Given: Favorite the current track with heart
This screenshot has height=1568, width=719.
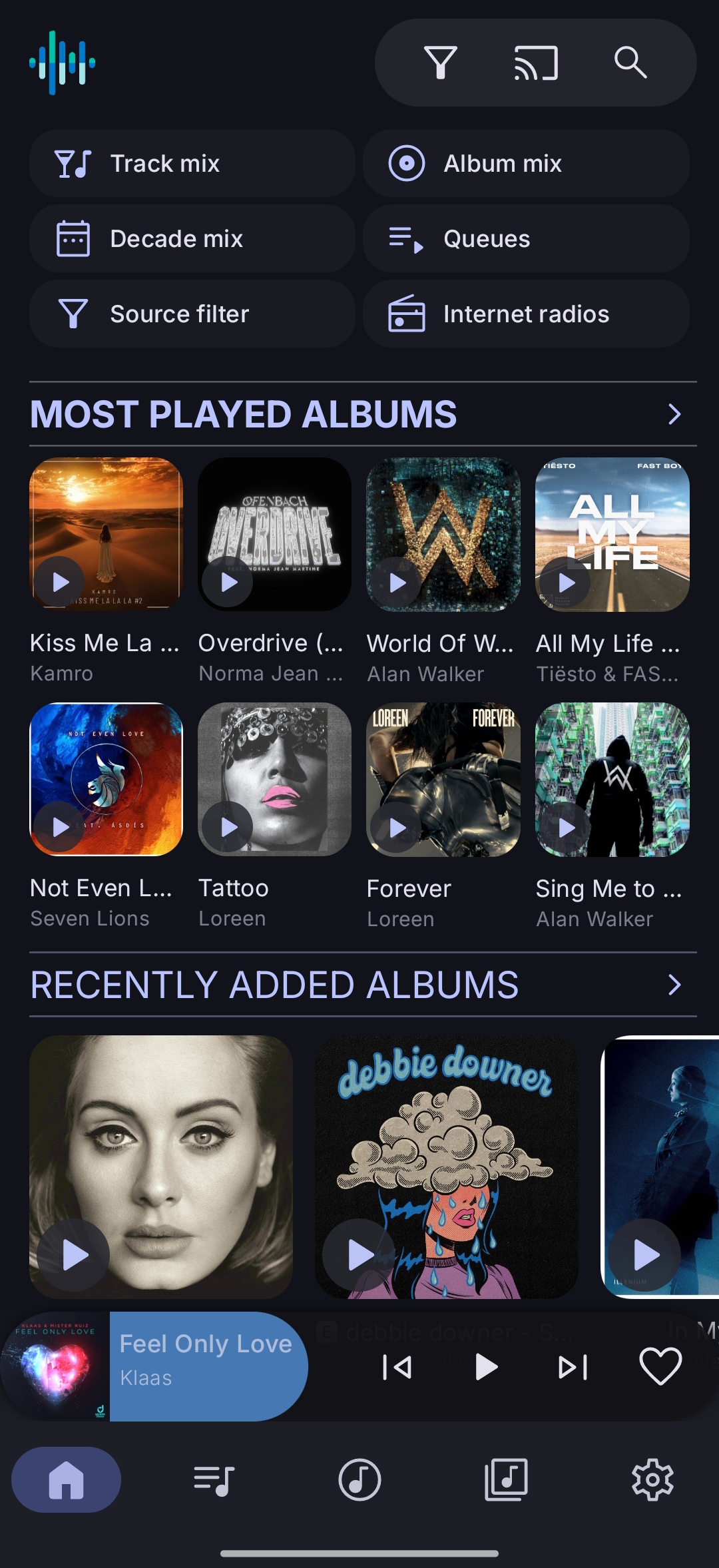Looking at the screenshot, I should pos(660,1366).
